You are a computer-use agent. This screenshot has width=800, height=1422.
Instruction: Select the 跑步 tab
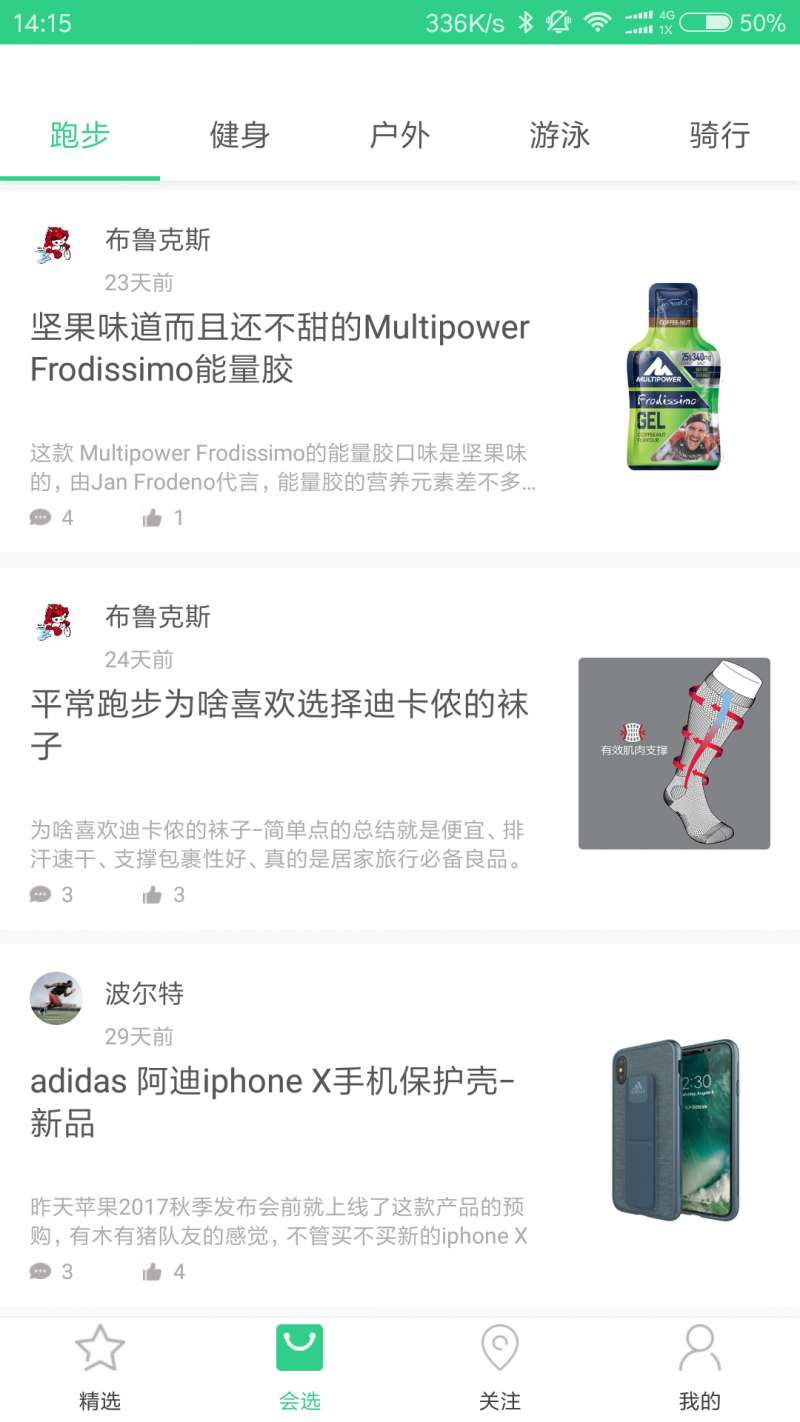[x=80, y=135]
